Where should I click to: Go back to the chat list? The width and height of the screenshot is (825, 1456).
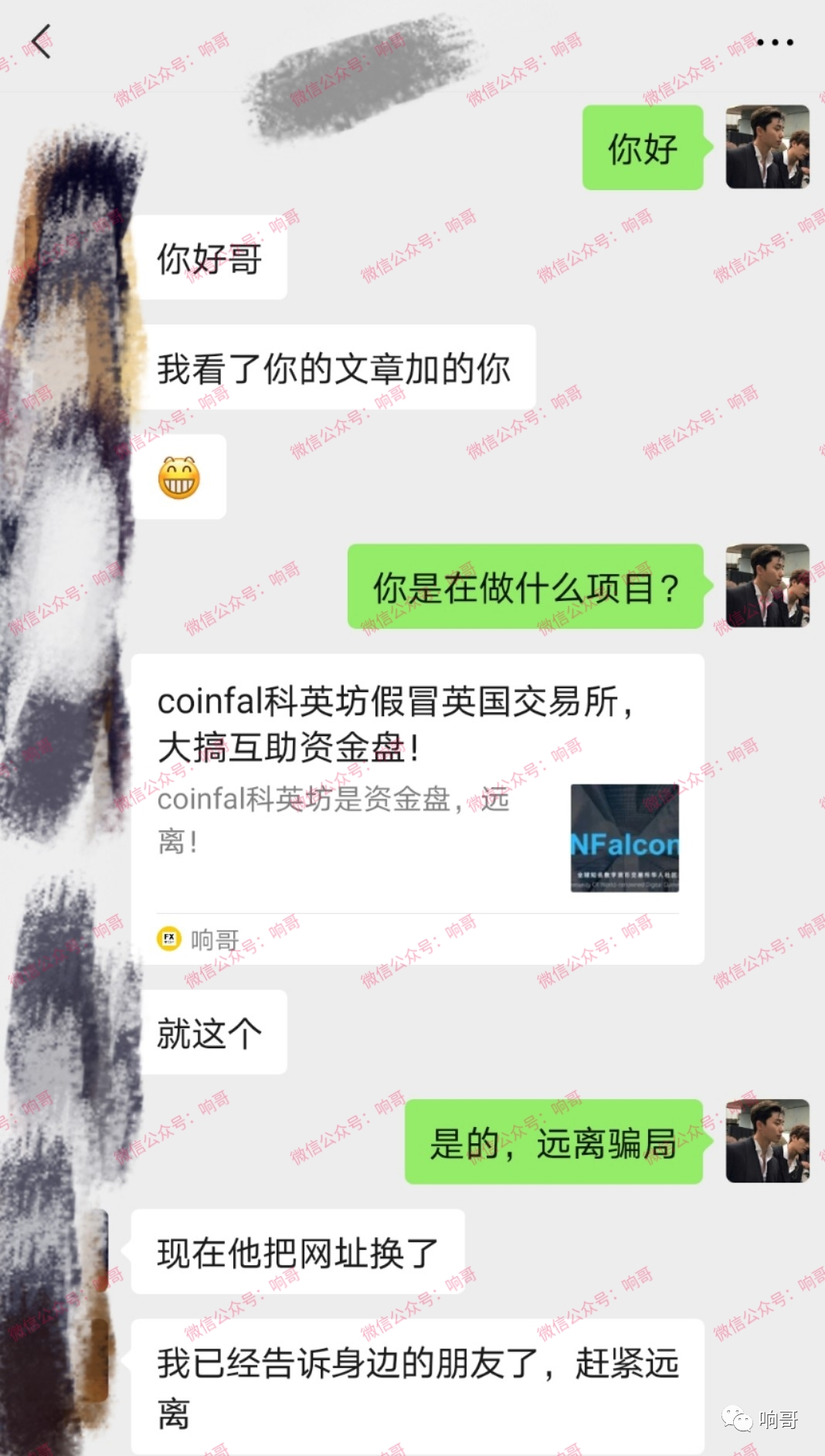[x=42, y=42]
